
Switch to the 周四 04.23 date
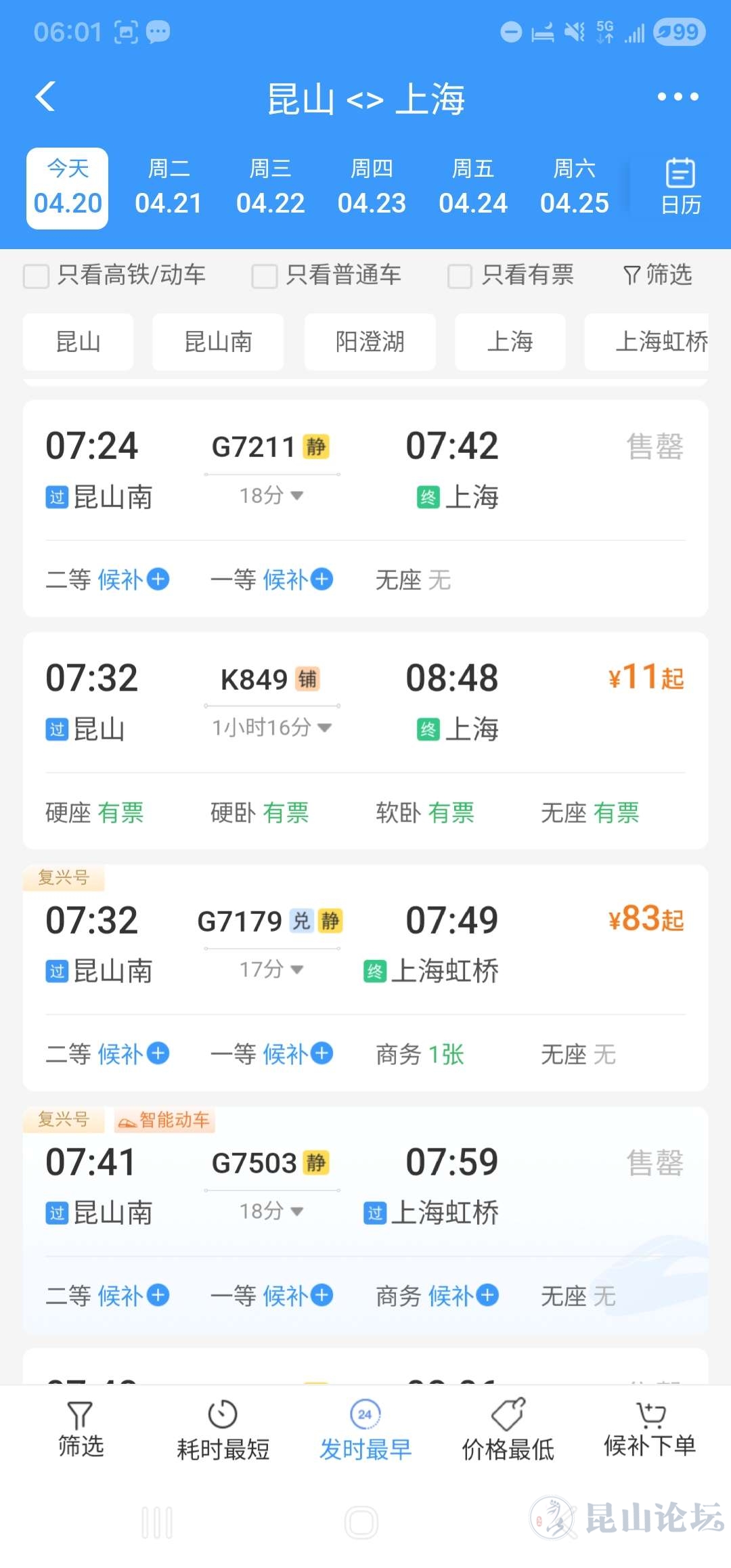point(372,188)
